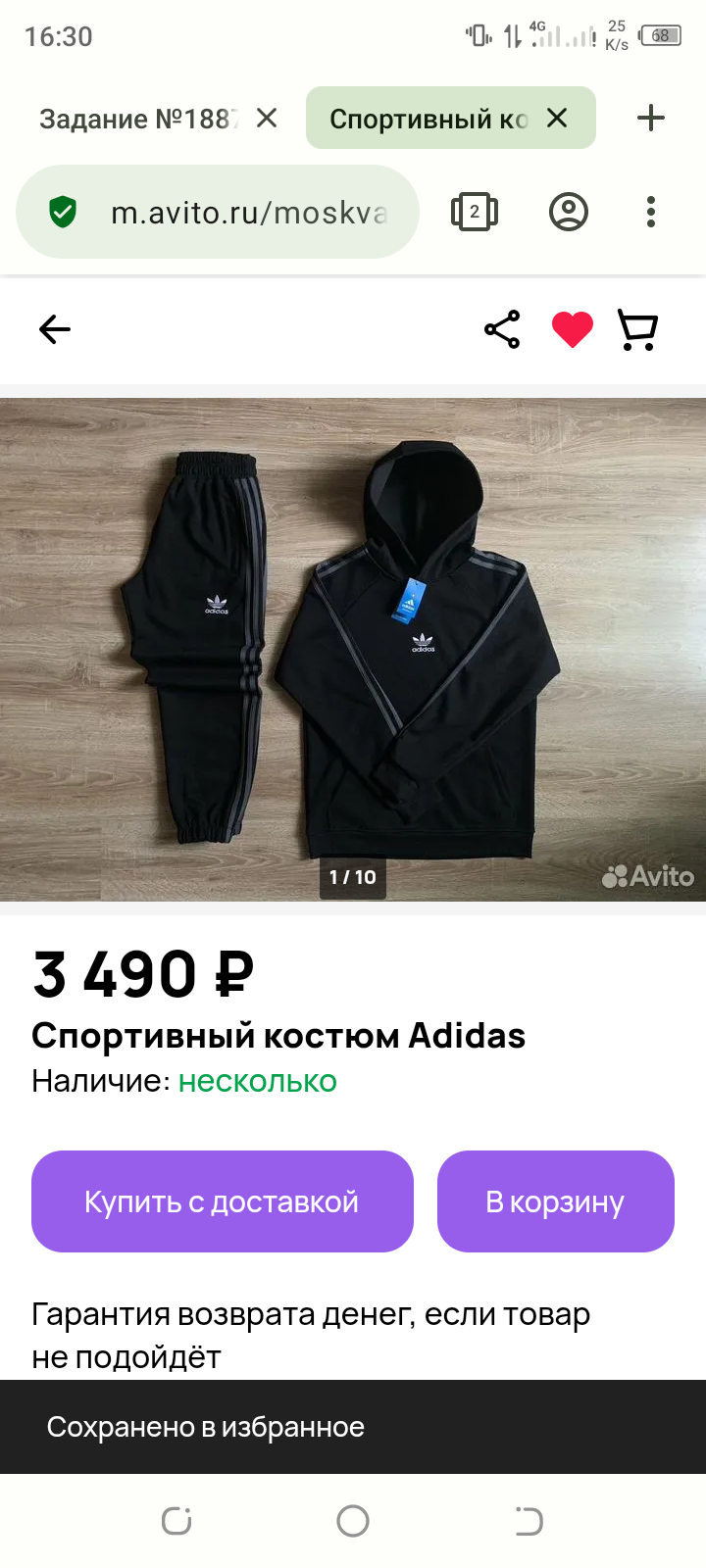Edit the m.avito.ru address bar
This screenshot has height=1568, width=706.
click(x=249, y=213)
